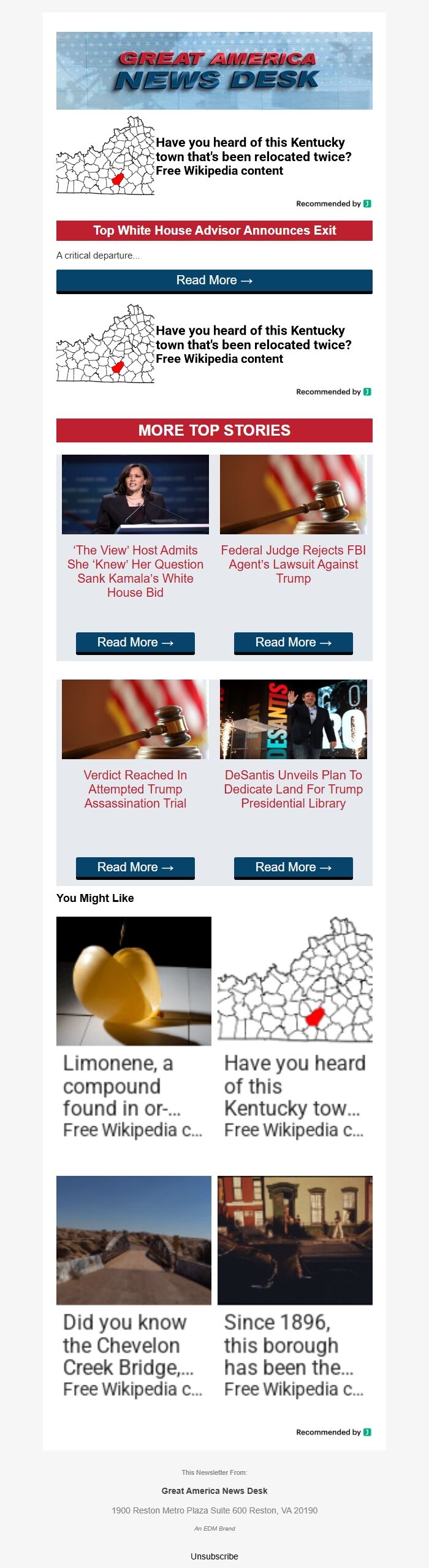The height and width of the screenshot is (1568, 429).
Task: Open Federal Judge Rejects FBI Agent's Lawsuit headline
Action: [x=293, y=564]
